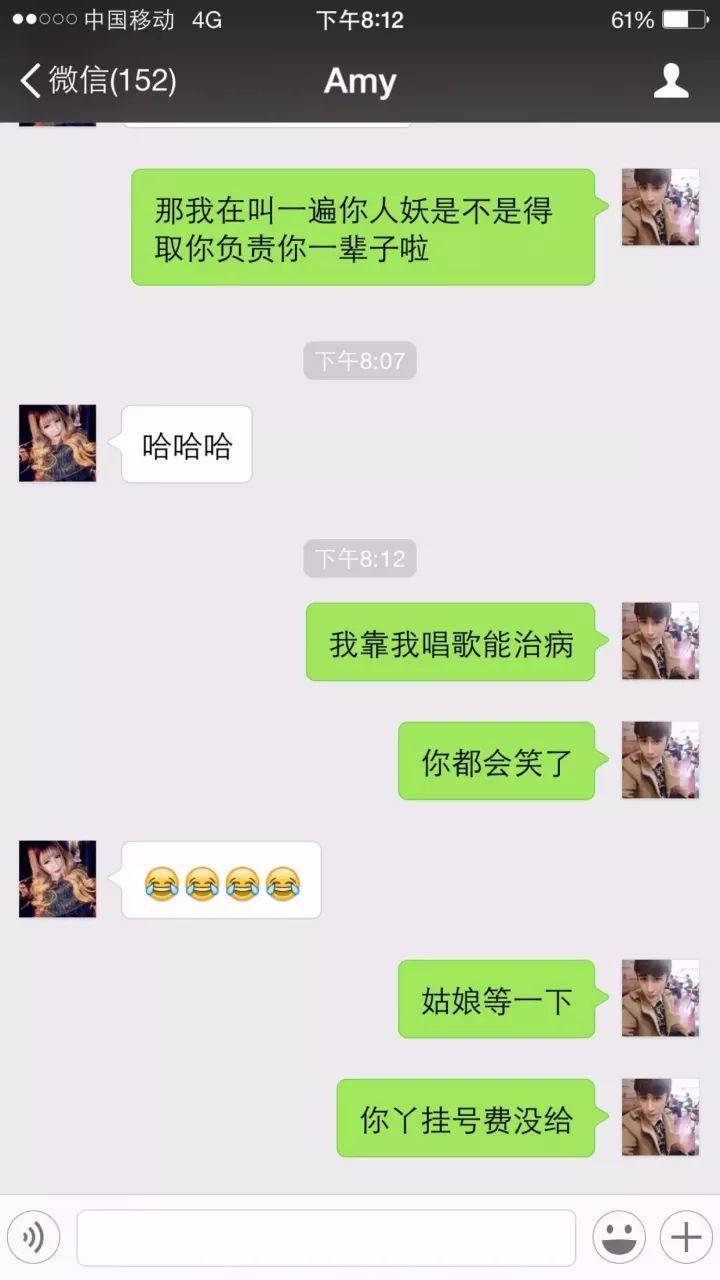
Task: Open Amy's profile via top-right contact icon
Action: [x=674, y=82]
